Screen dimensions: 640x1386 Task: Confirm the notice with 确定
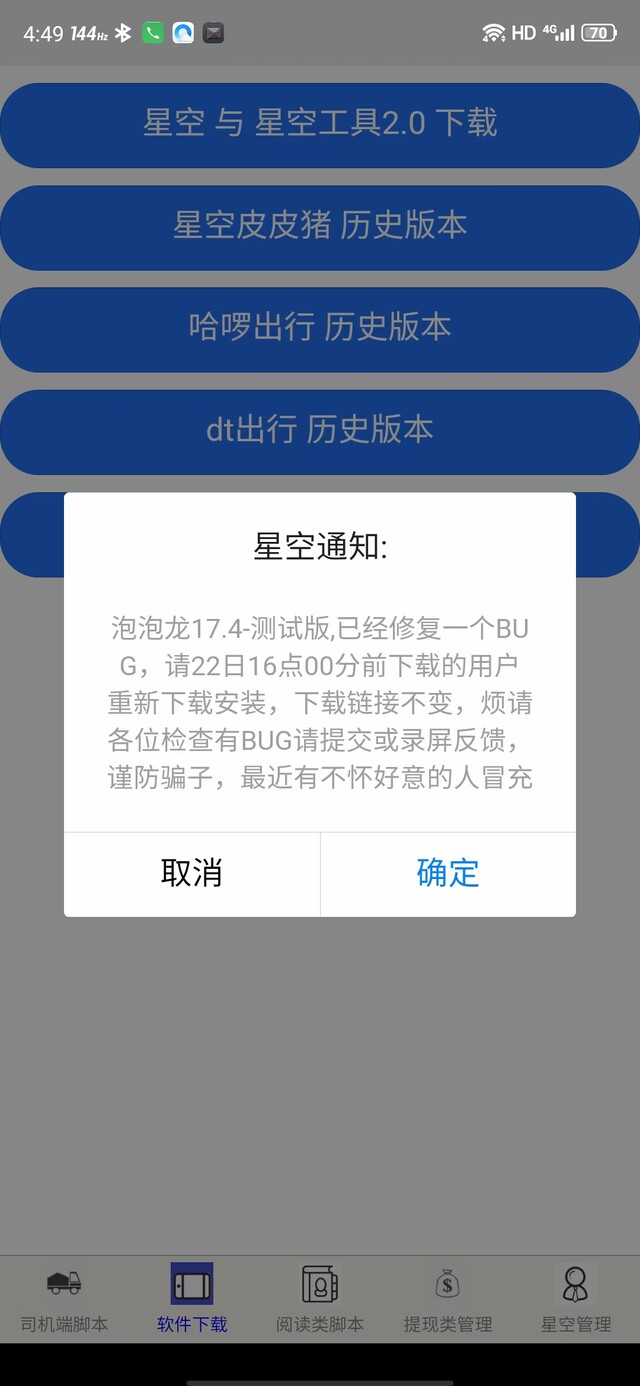448,873
